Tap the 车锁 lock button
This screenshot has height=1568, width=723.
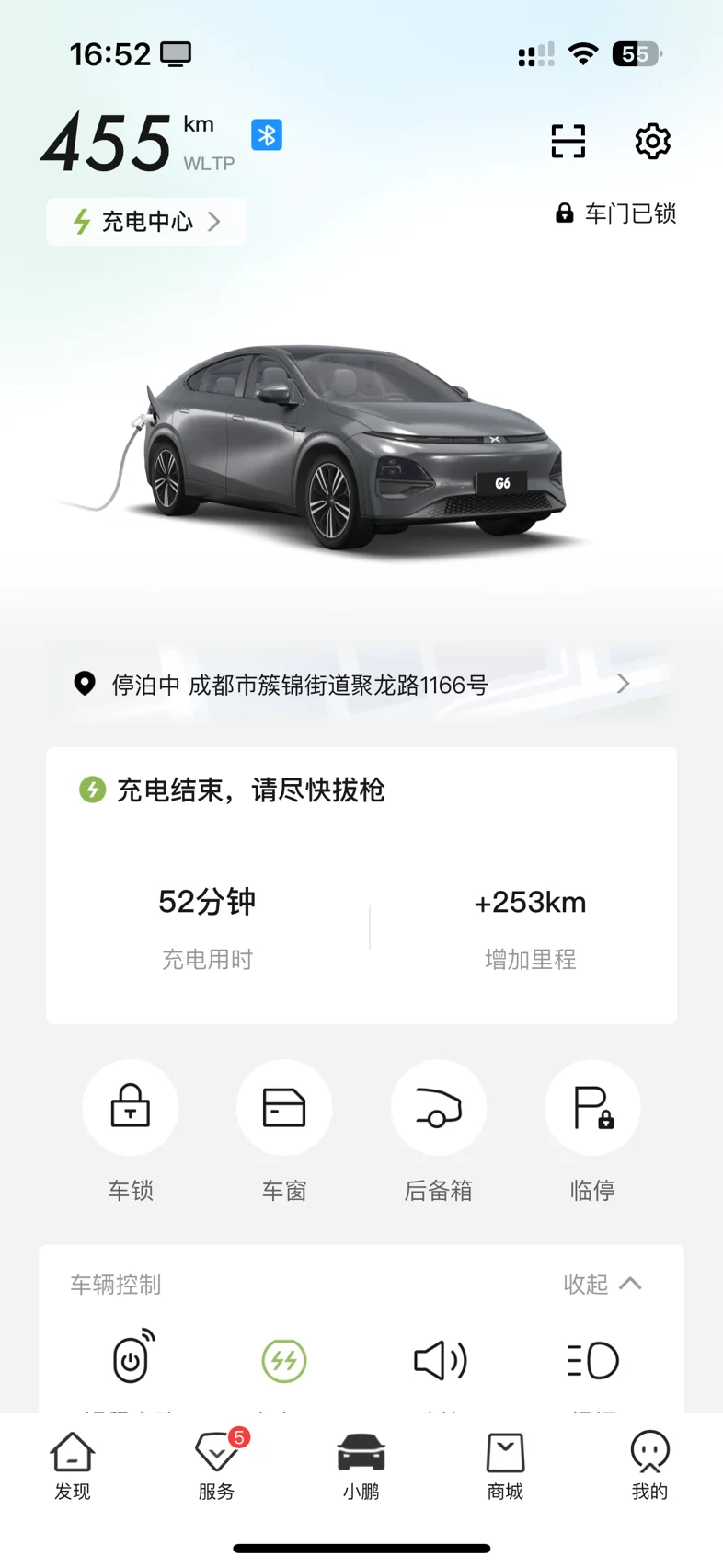click(x=131, y=1108)
